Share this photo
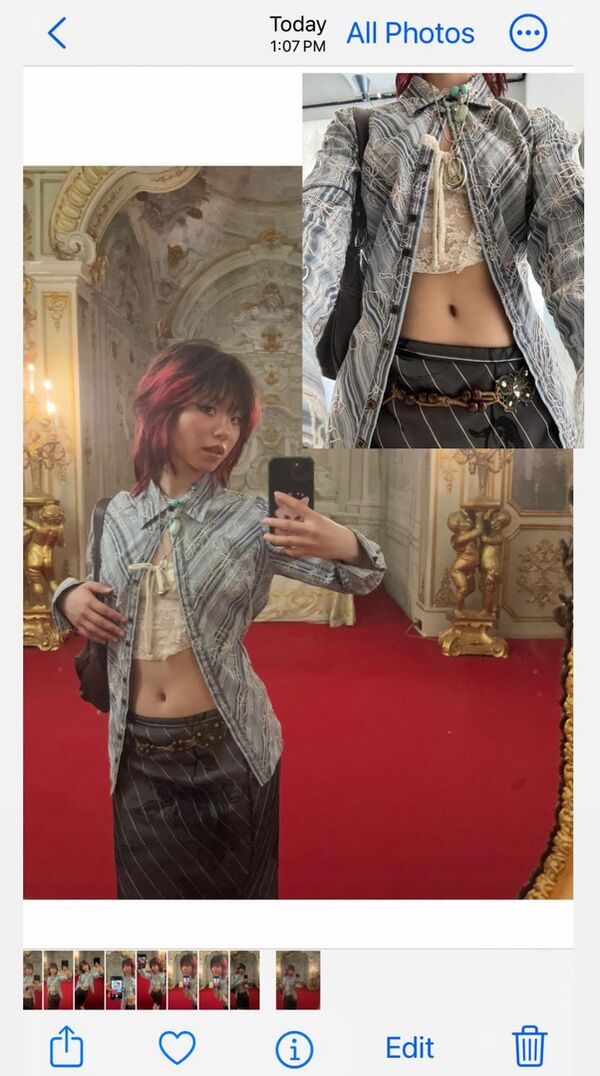 (x=67, y=1047)
